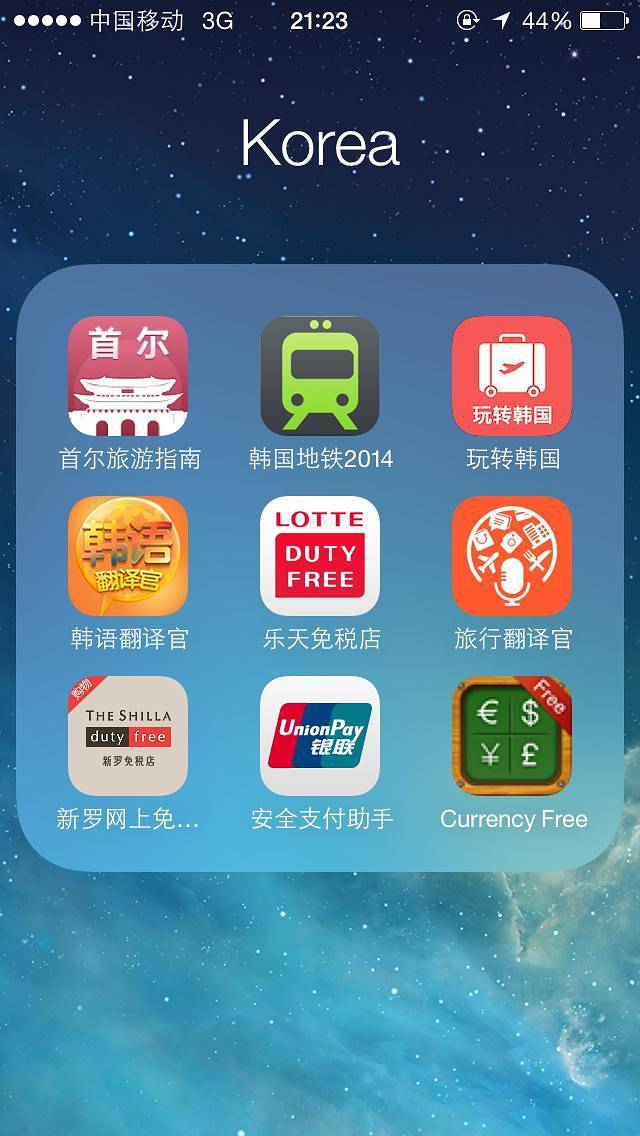
Task: Open the 首尔旅游指南 app
Action: coord(128,377)
